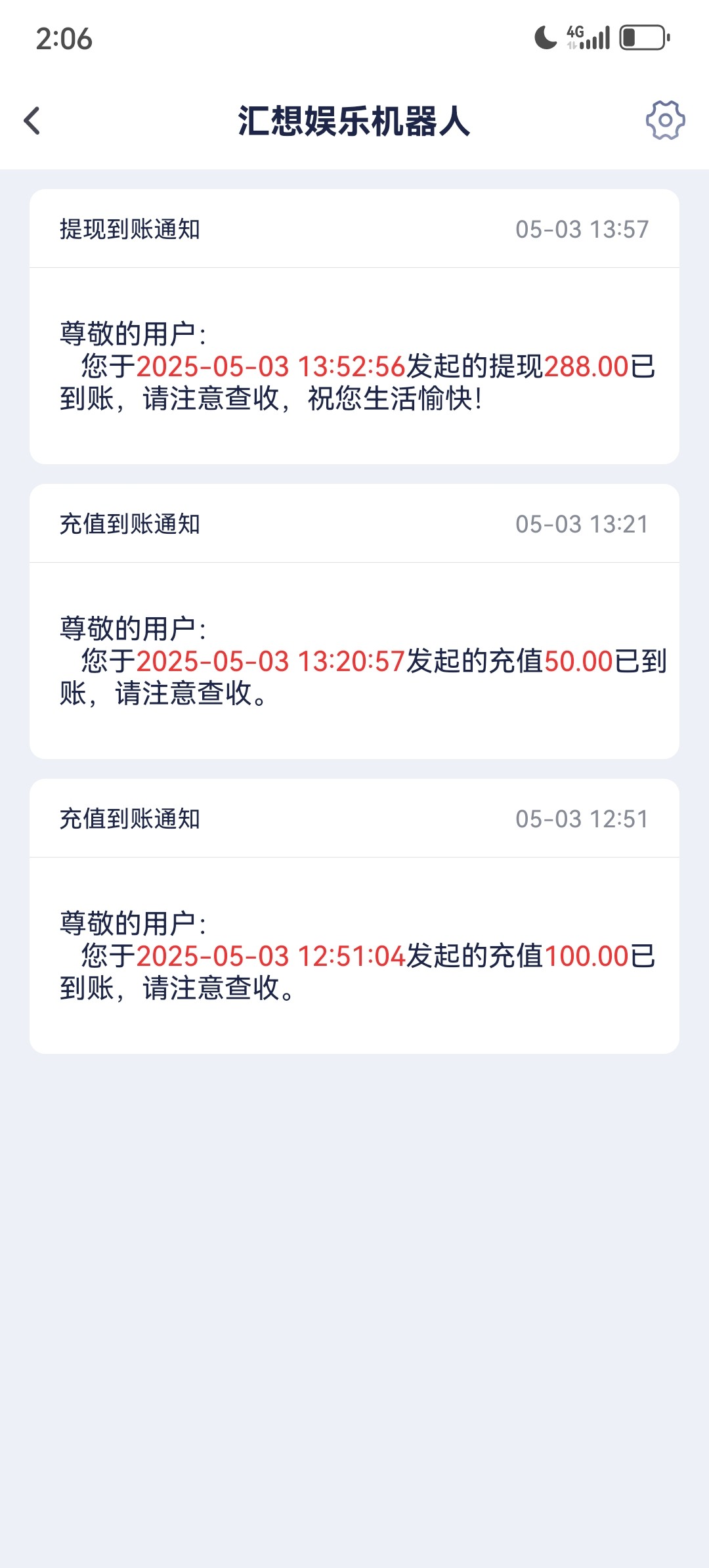Go back using the top-left arrow
The image size is (709, 1568).
coord(32,121)
